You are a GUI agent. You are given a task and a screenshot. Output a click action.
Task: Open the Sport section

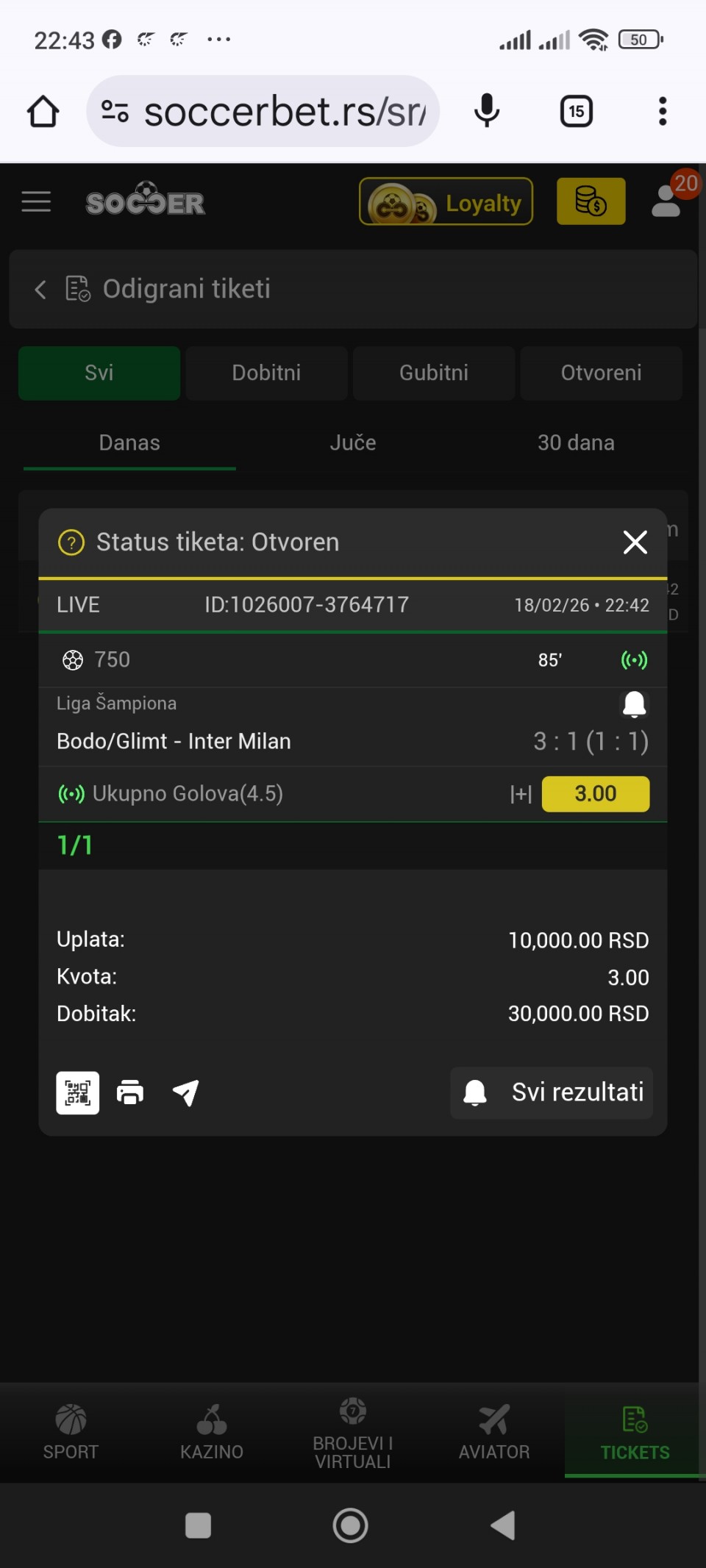tap(71, 1432)
